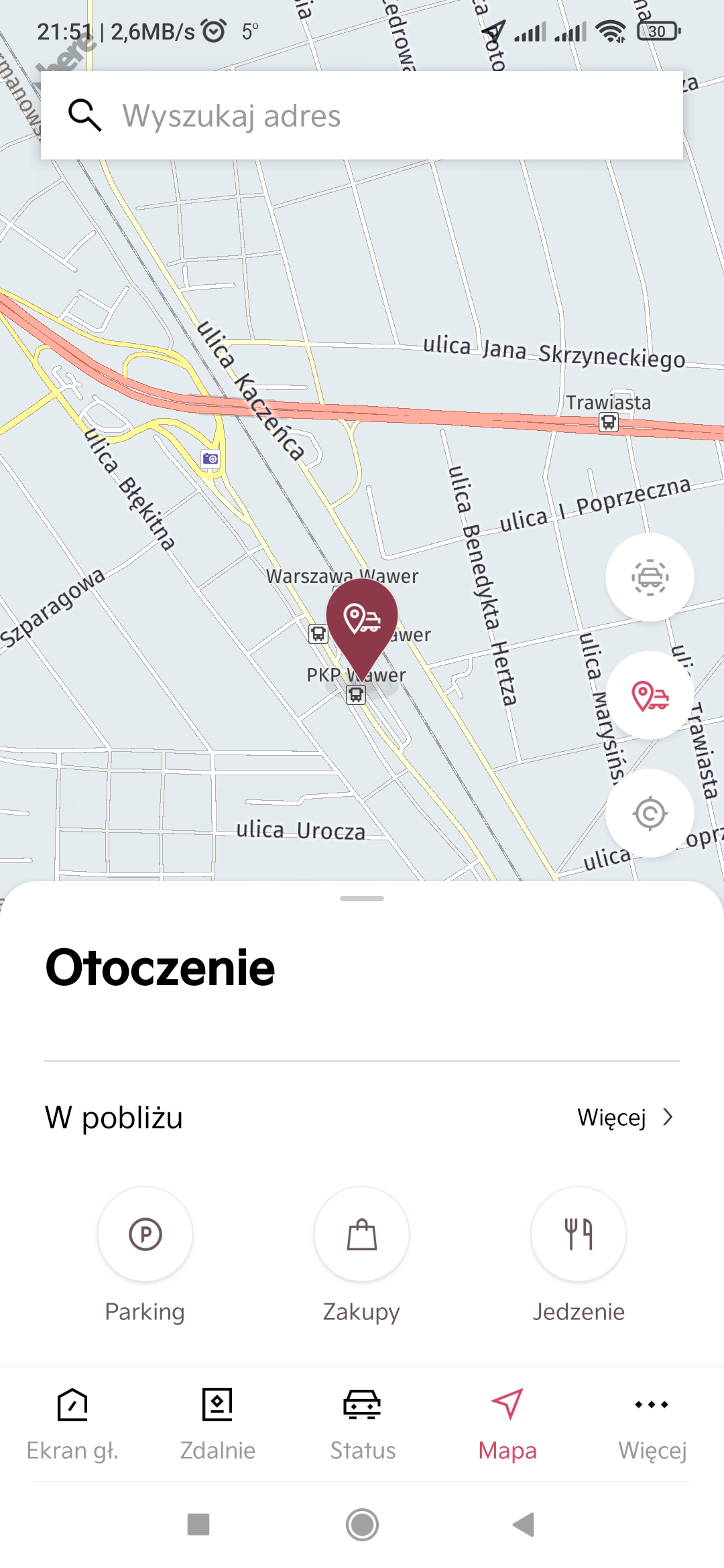Center map on my current location
Image resolution: width=724 pixels, height=1568 pixels.
coord(650,813)
